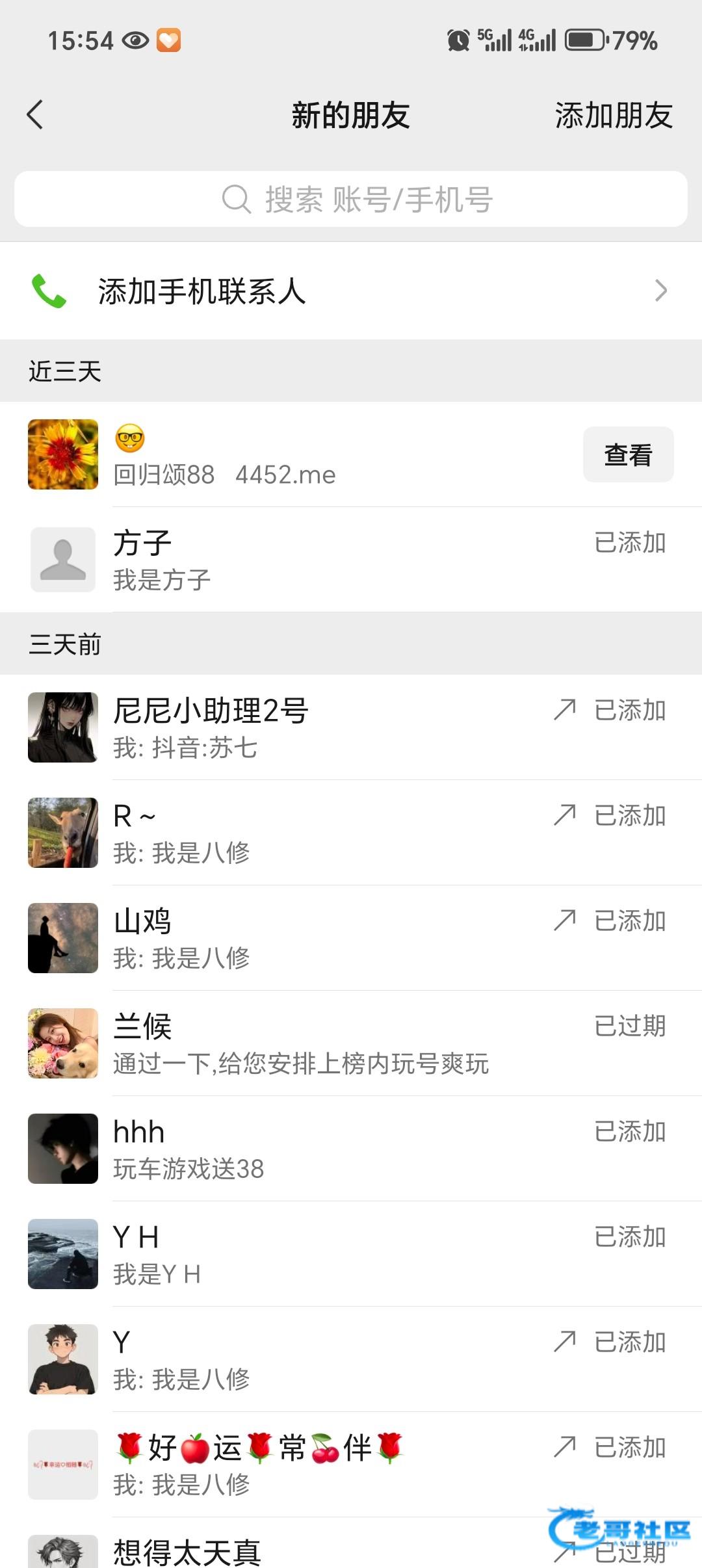Screen dimensions: 702x1568
Task: Tap 查看 for the 回归颂88 request
Action: (x=628, y=454)
